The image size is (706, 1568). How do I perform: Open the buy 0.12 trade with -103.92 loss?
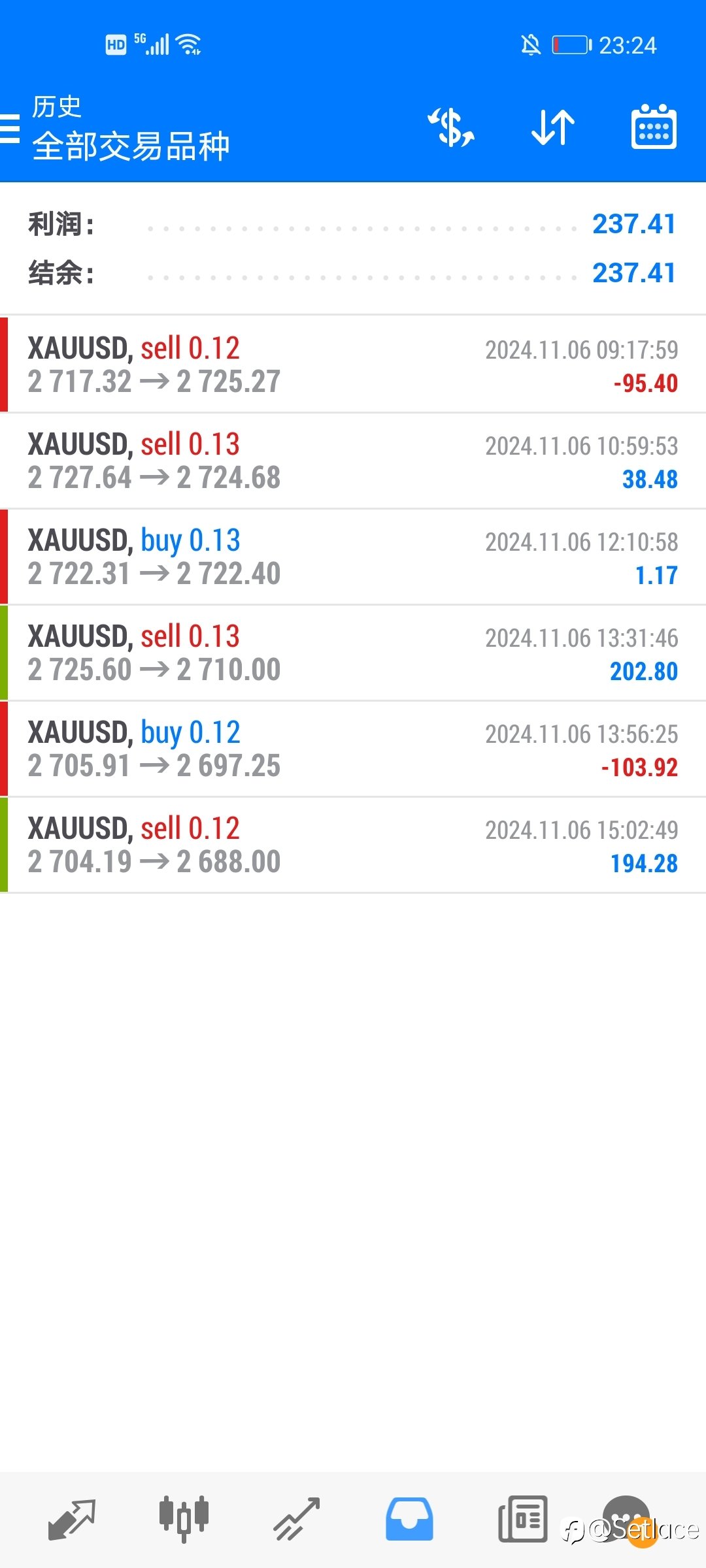click(353, 749)
